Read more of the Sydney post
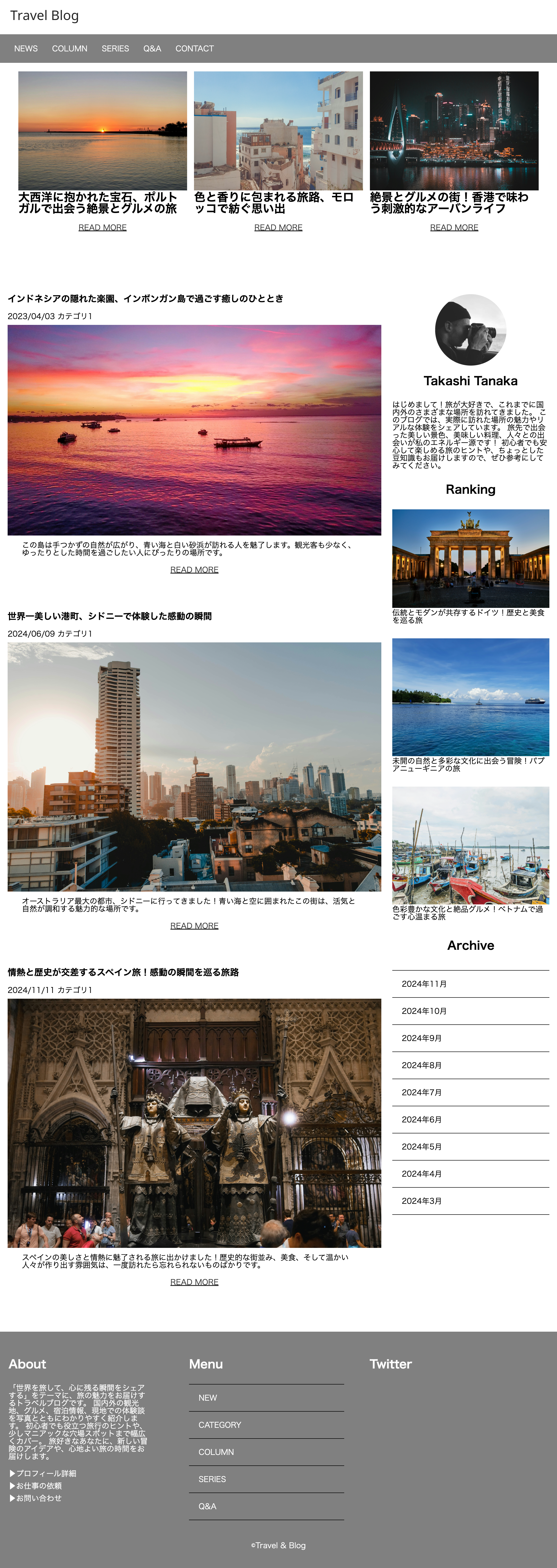 [194, 926]
